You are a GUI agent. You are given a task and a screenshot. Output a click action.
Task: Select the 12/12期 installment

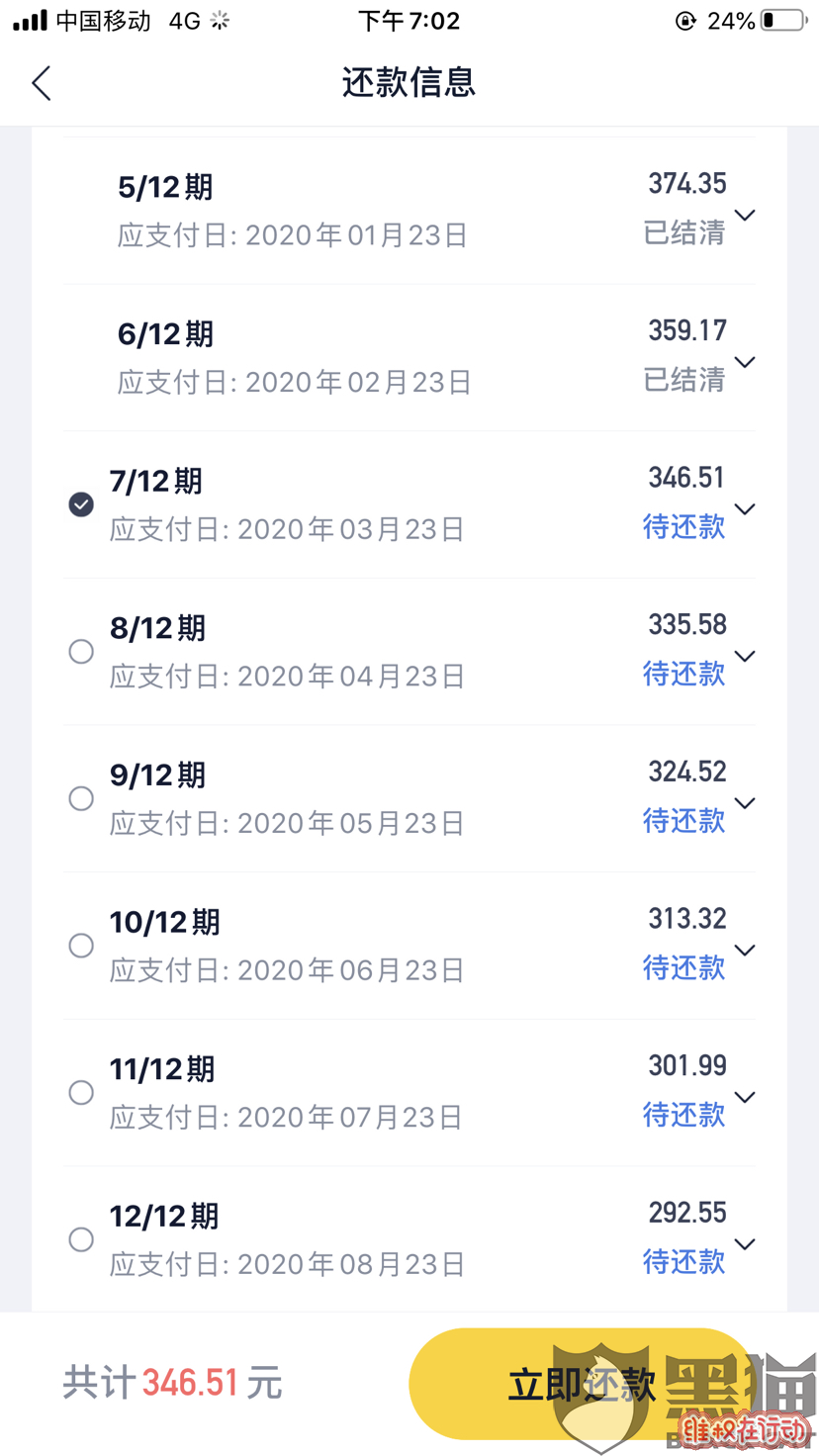pos(81,1239)
